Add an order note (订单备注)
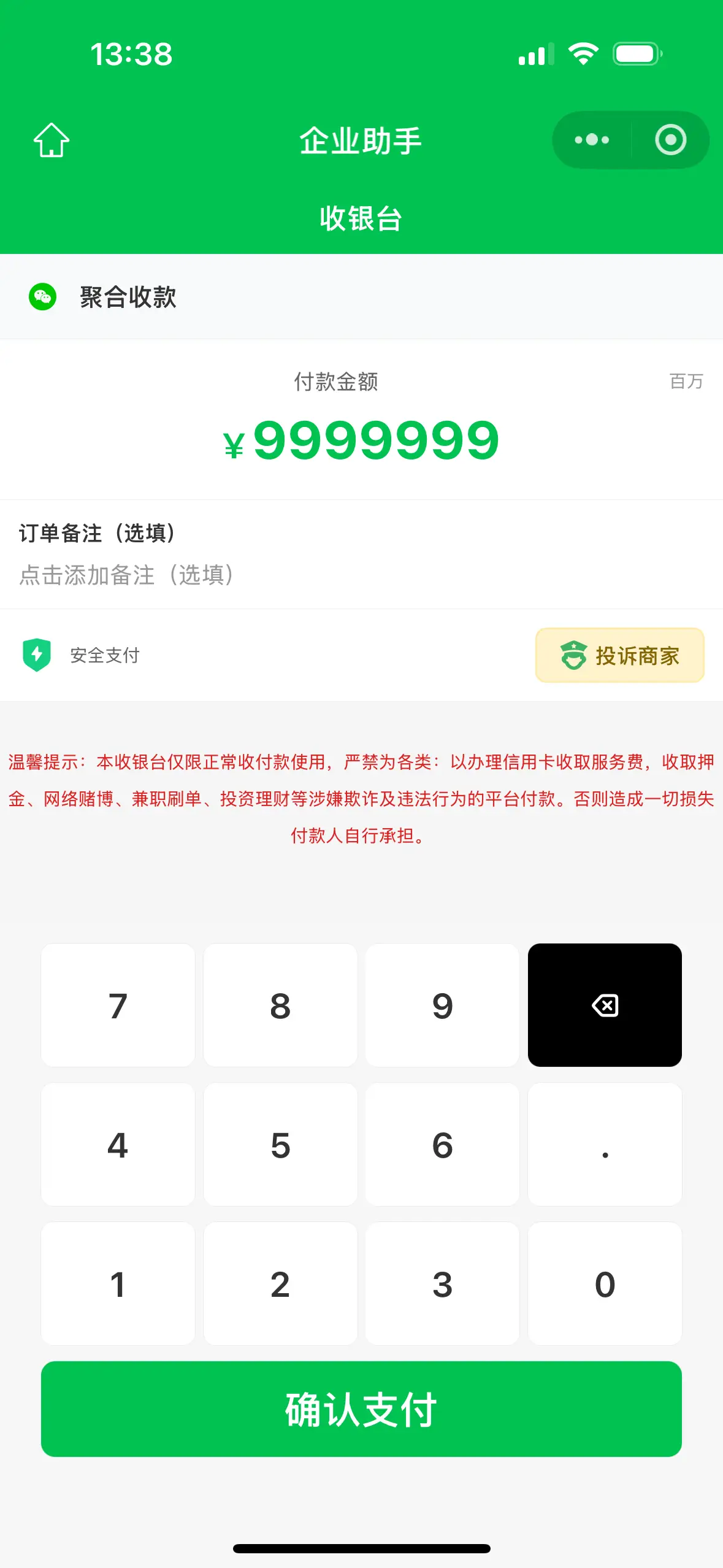Viewport: 723px width, 1568px height. tap(127, 575)
